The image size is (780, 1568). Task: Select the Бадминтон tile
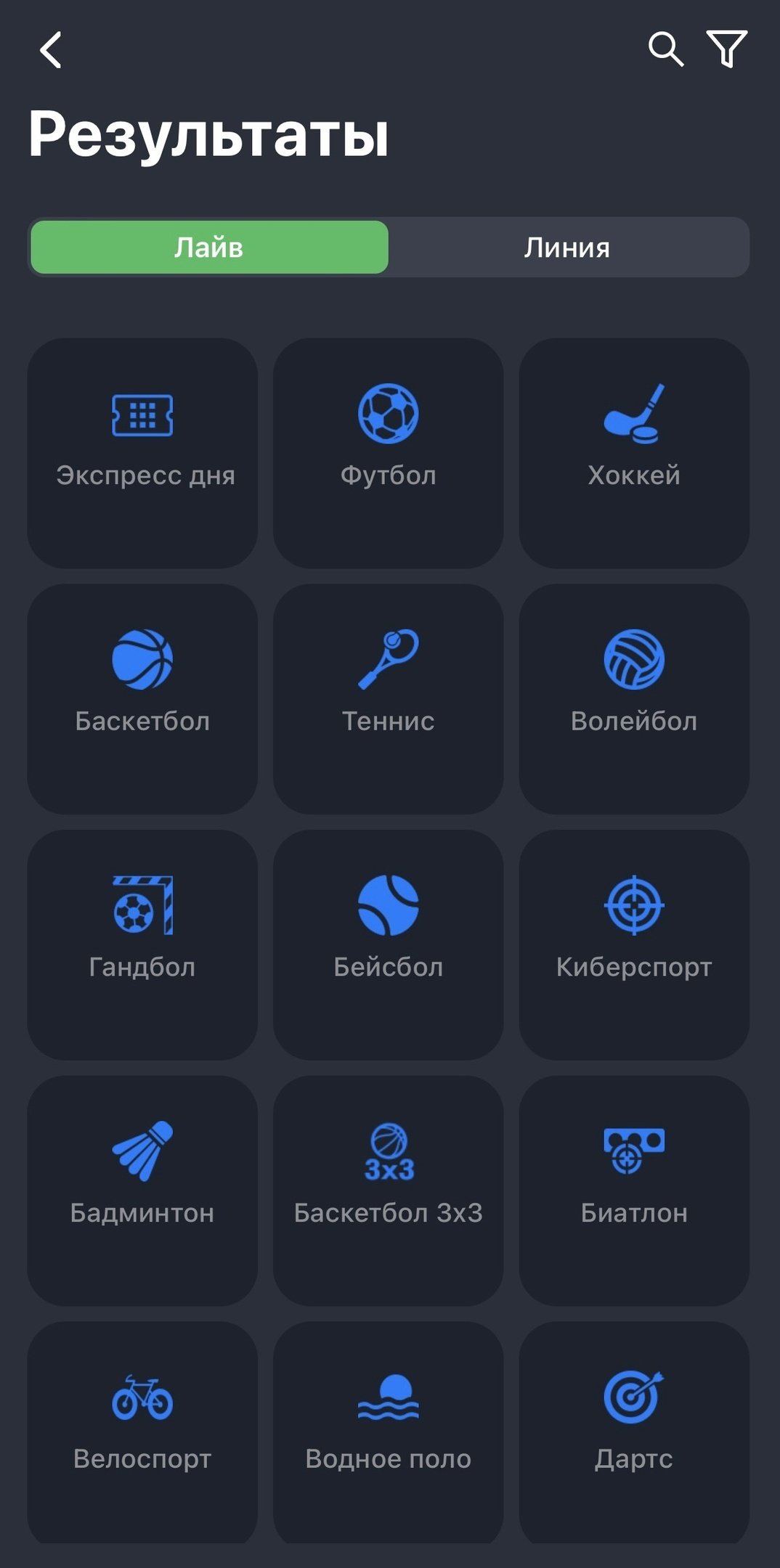tap(142, 1191)
